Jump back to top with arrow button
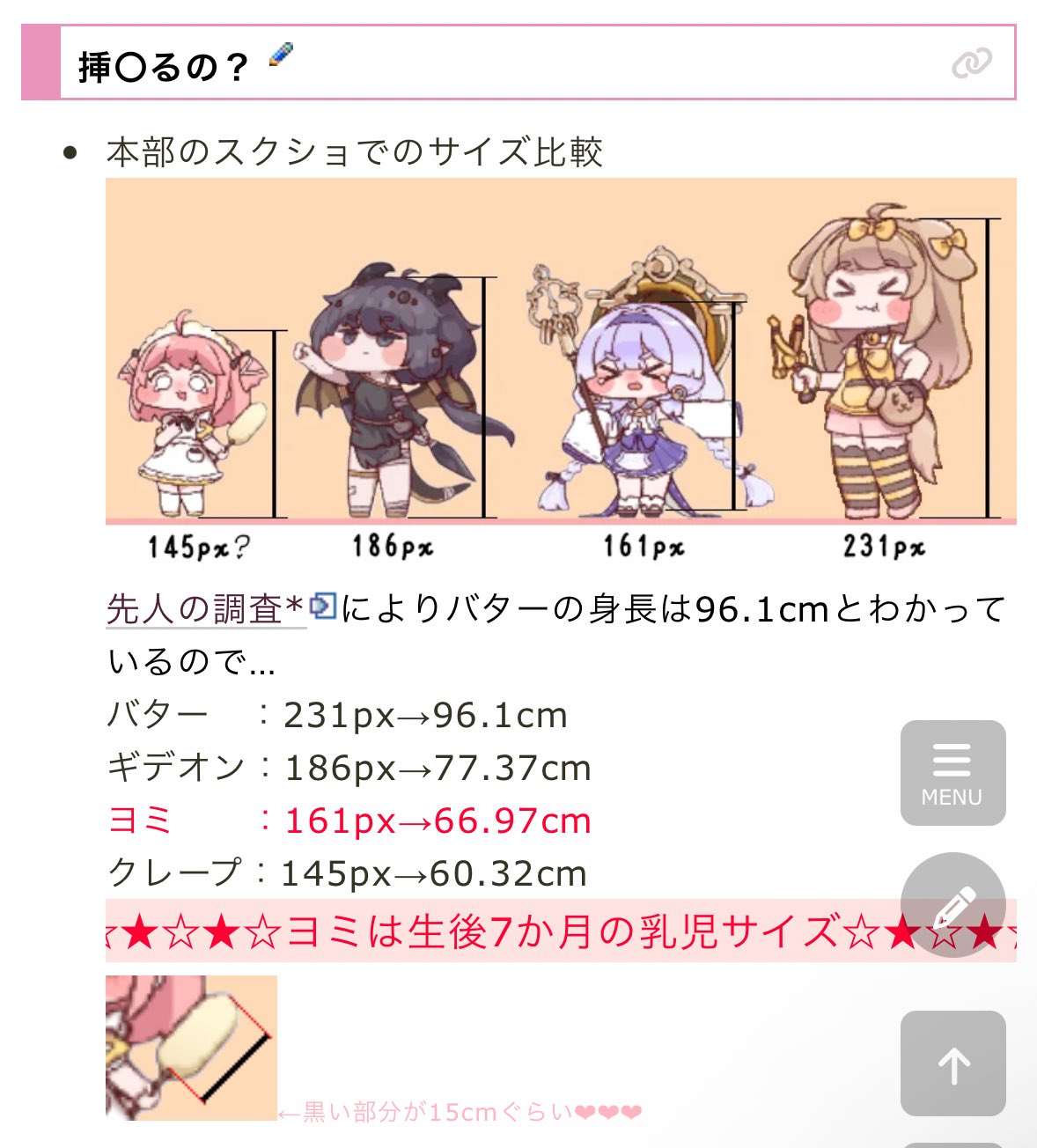Screen dimensions: 1037x1148 point(952,1063)
